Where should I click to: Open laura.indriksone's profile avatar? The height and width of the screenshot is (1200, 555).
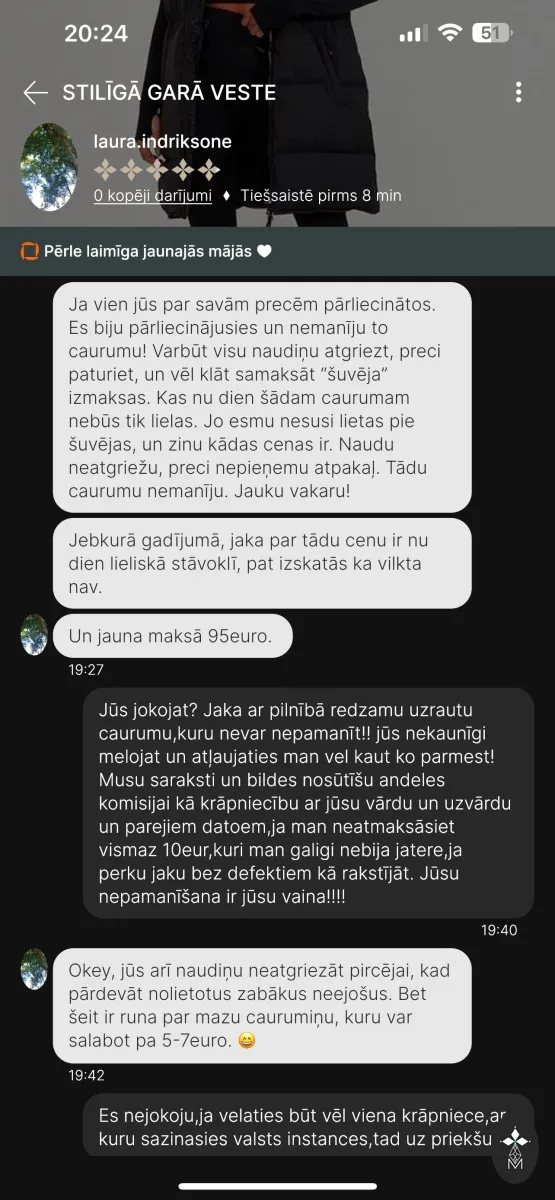49,167
